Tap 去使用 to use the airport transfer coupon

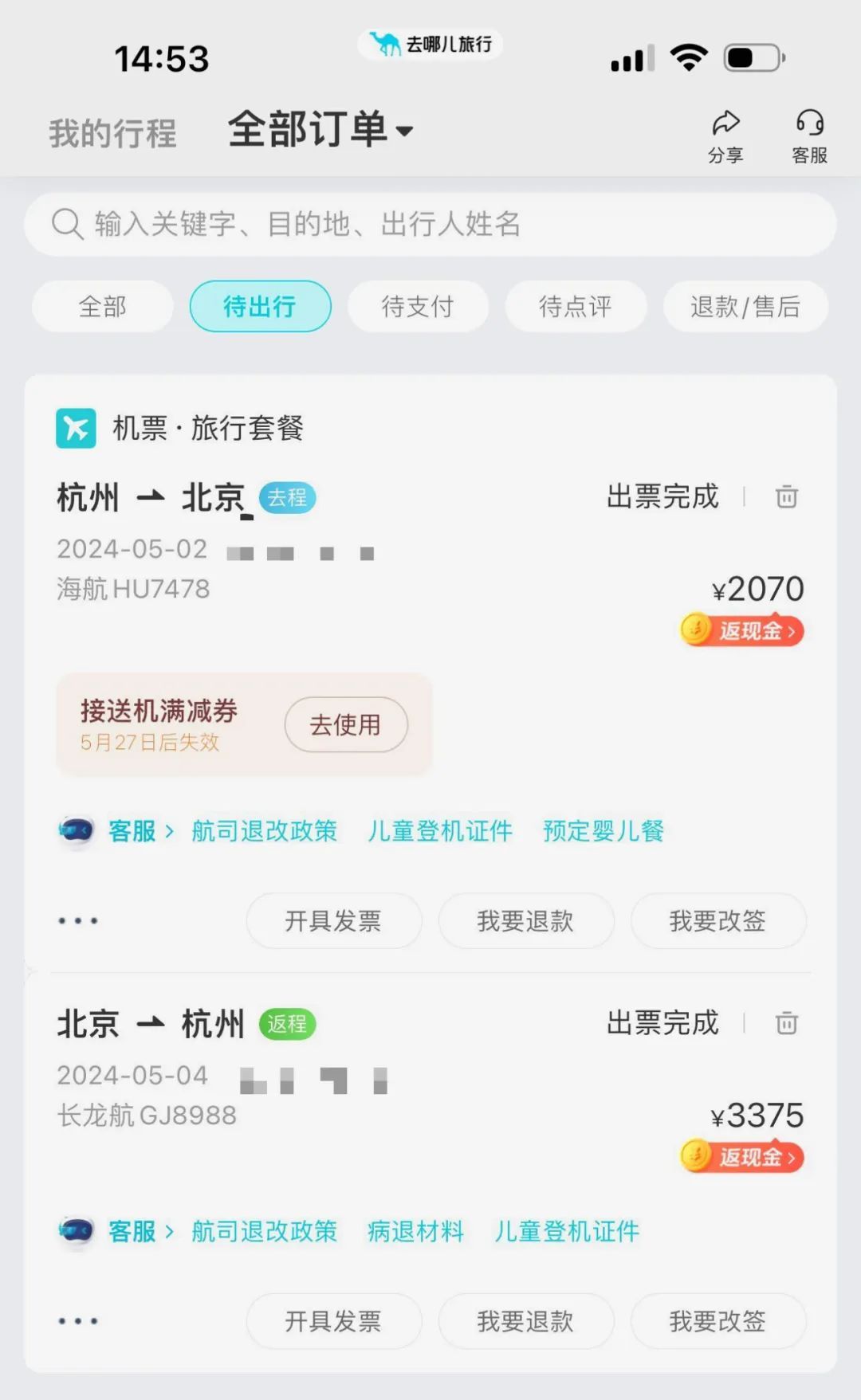[x=345, y=724]
